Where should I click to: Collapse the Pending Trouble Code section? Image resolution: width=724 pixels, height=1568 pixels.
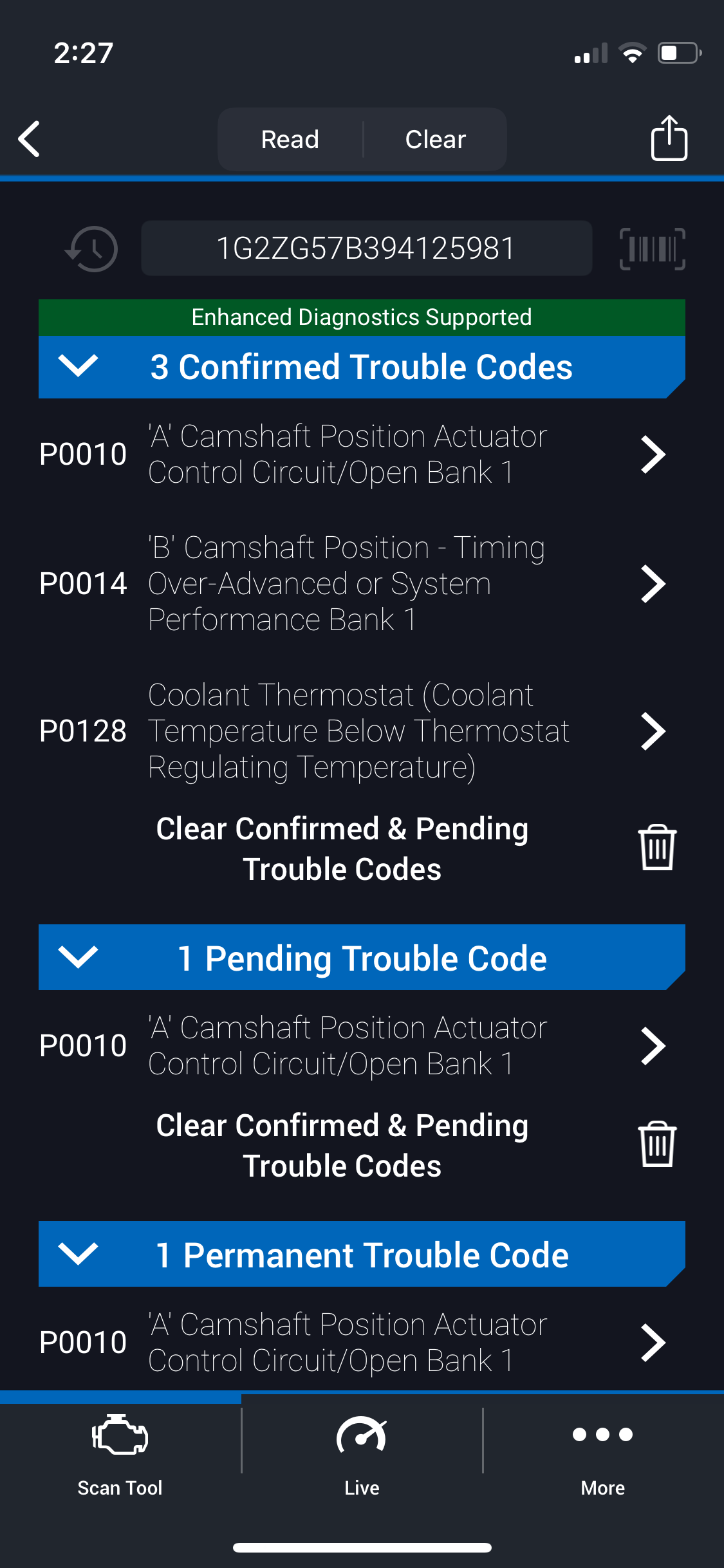point(362,958)
